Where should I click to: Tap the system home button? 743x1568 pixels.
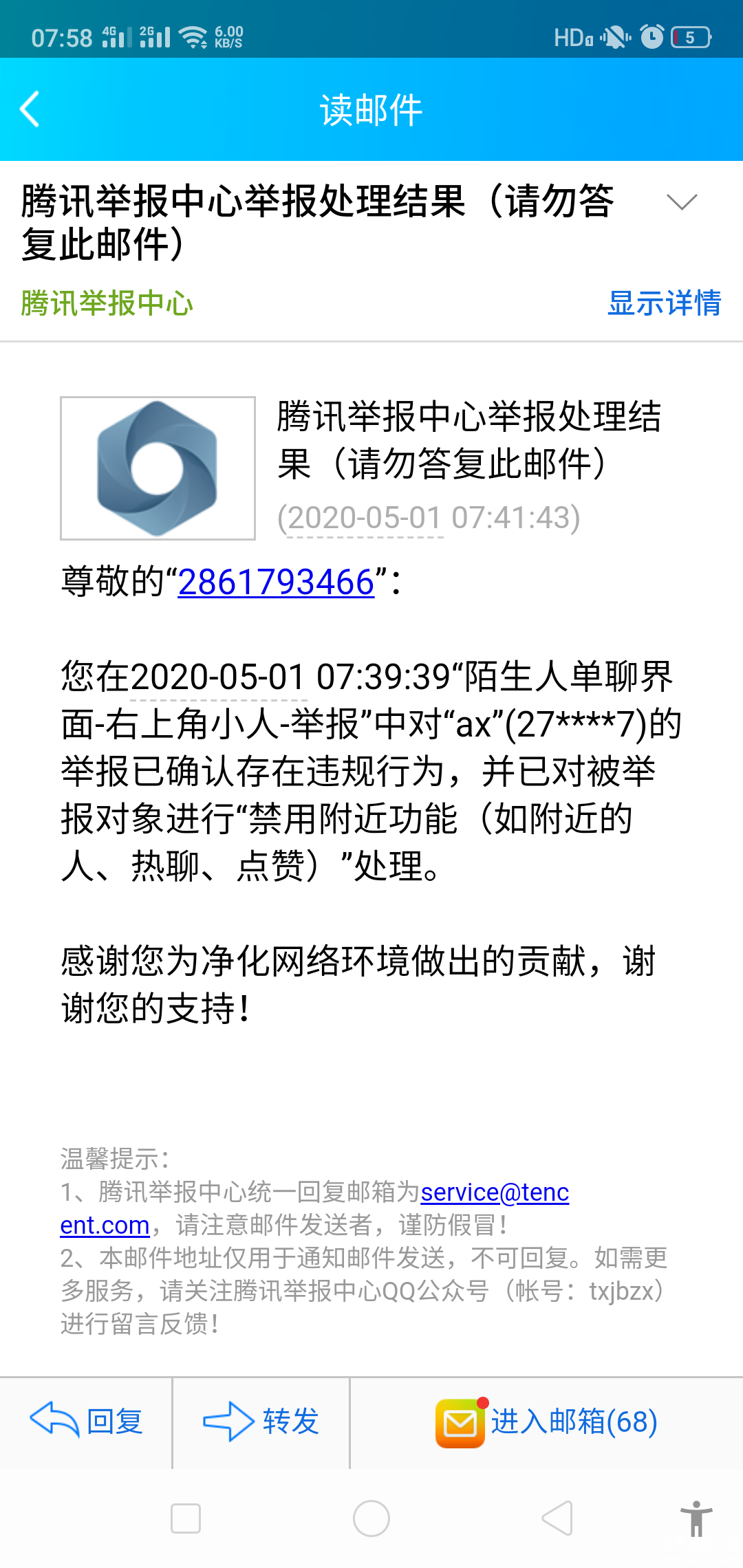point(371,1518)
